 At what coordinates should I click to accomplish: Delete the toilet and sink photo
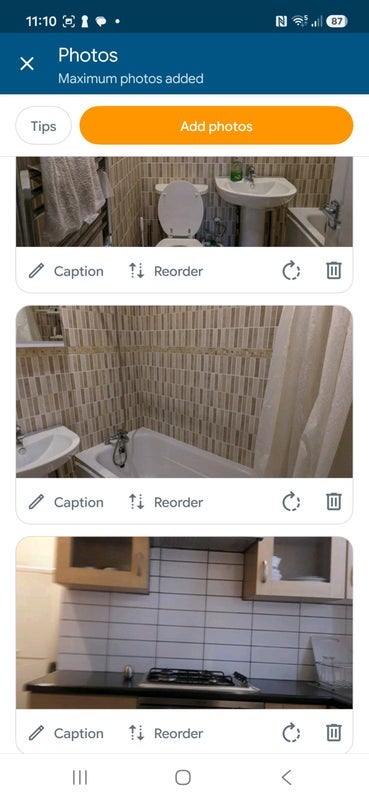click(334, 271)
